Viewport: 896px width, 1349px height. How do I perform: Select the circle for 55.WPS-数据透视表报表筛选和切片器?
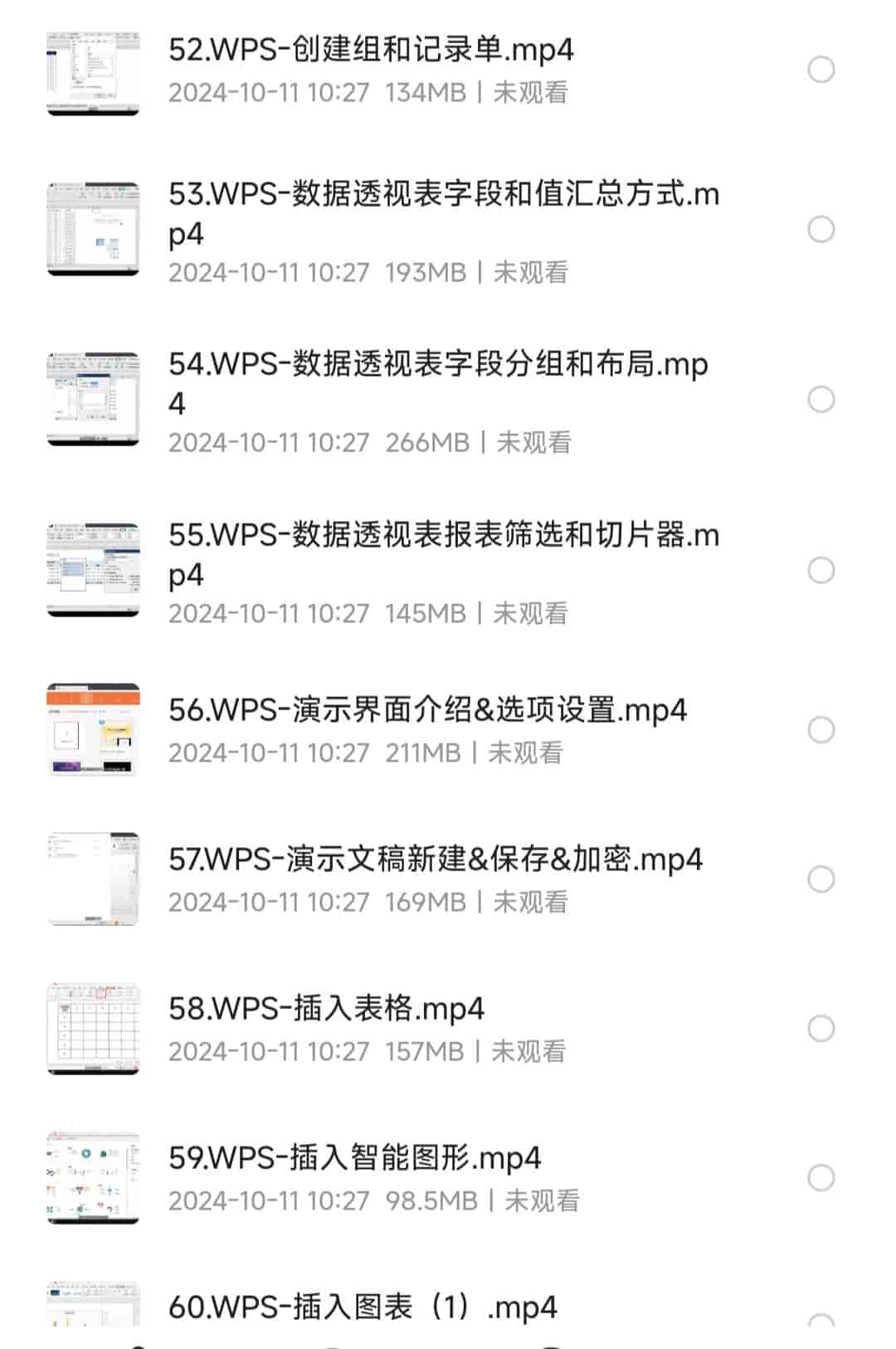(x=821, y=571)
